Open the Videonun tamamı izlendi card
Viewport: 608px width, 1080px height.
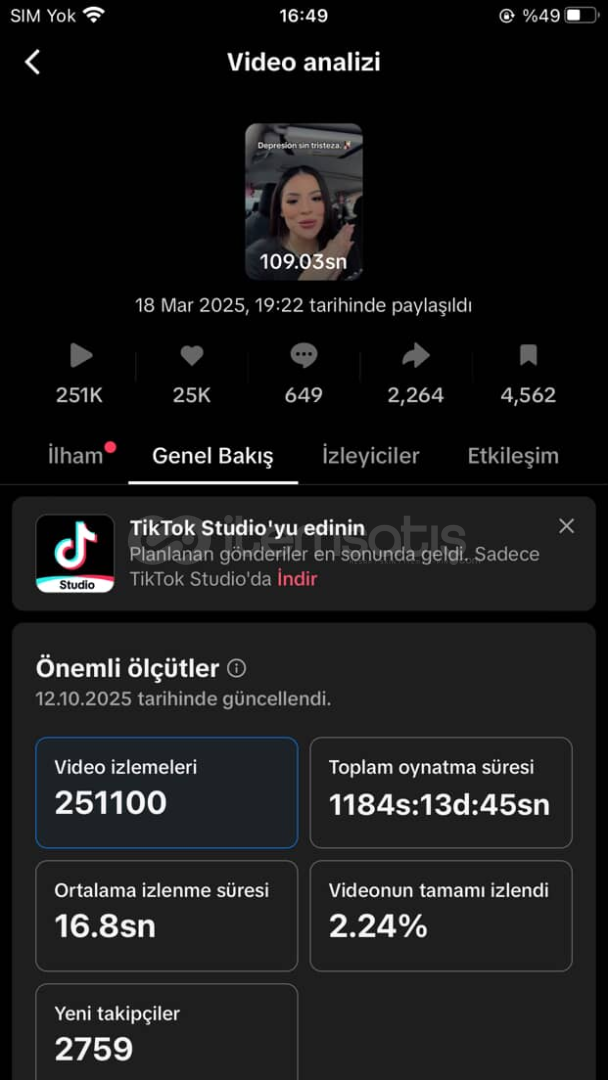[x=441, y=915]
